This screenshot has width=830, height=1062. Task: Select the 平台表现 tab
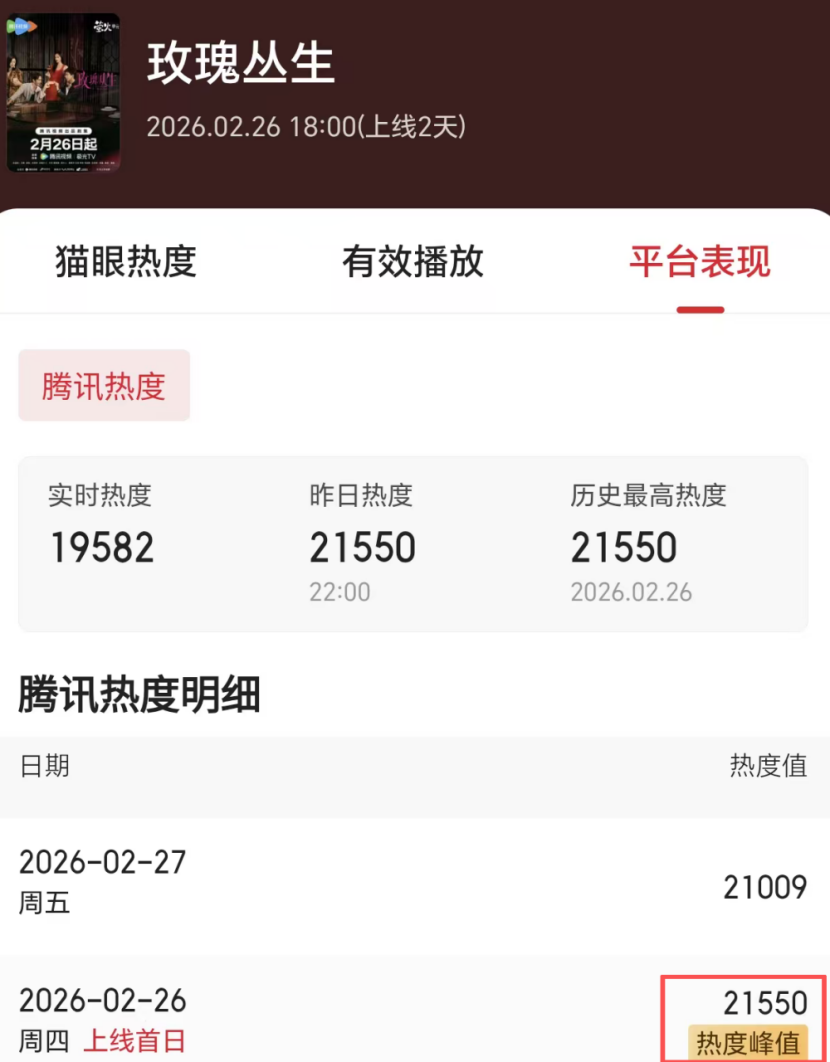(699, 262)
